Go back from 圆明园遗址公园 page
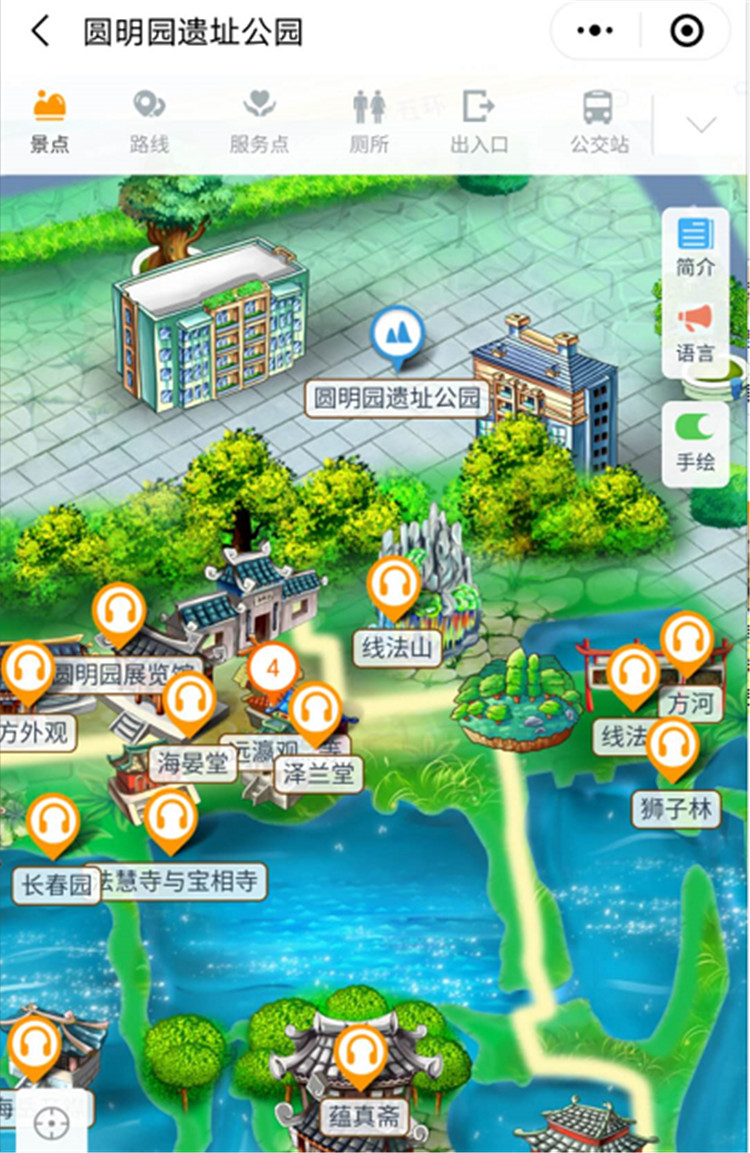 40,32
